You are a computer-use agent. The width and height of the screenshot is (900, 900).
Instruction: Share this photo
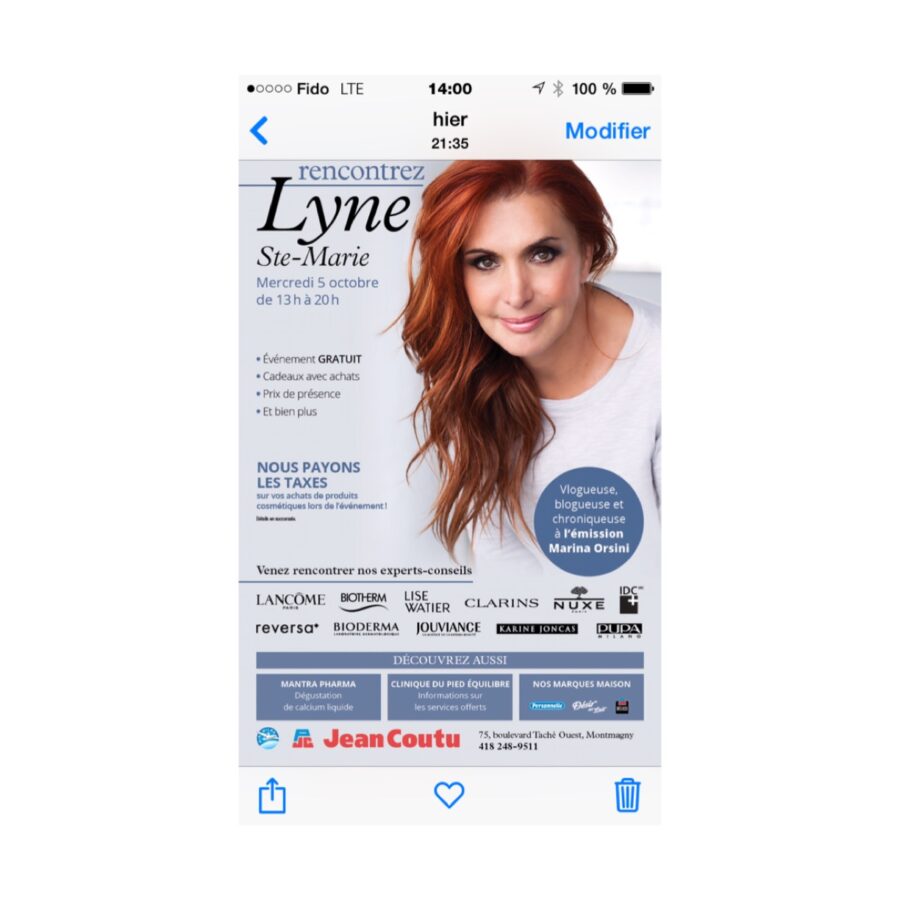(x=272, y=795)
